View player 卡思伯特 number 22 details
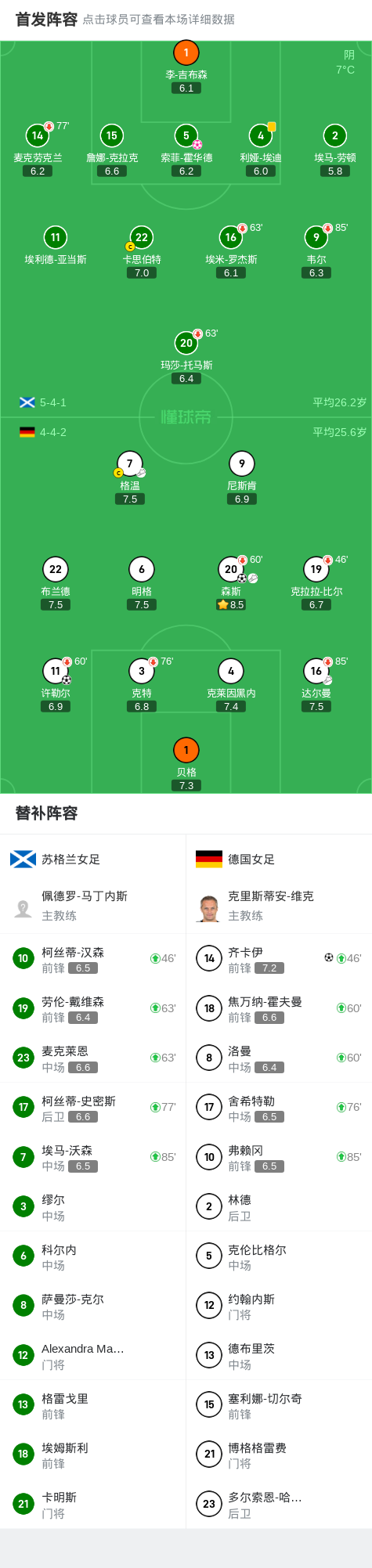The image size is (372, 1568). pyautogui.click(x=142, y=251)
